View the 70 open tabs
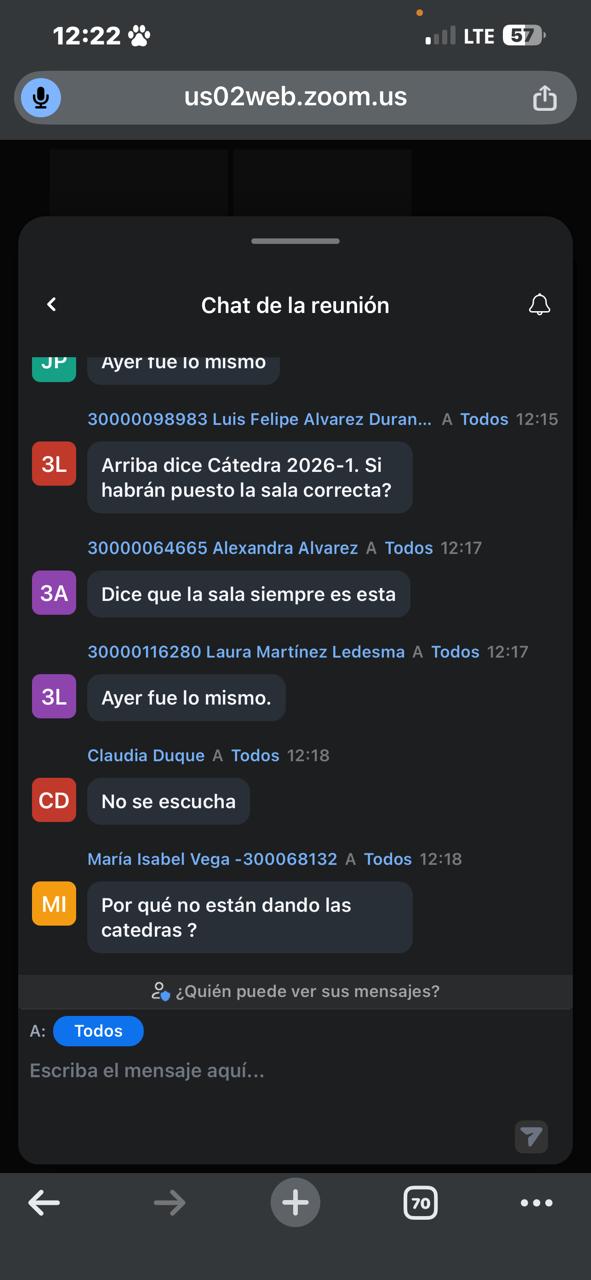The width and height of the screenshot is (591, 1280). click(421, 1203)
